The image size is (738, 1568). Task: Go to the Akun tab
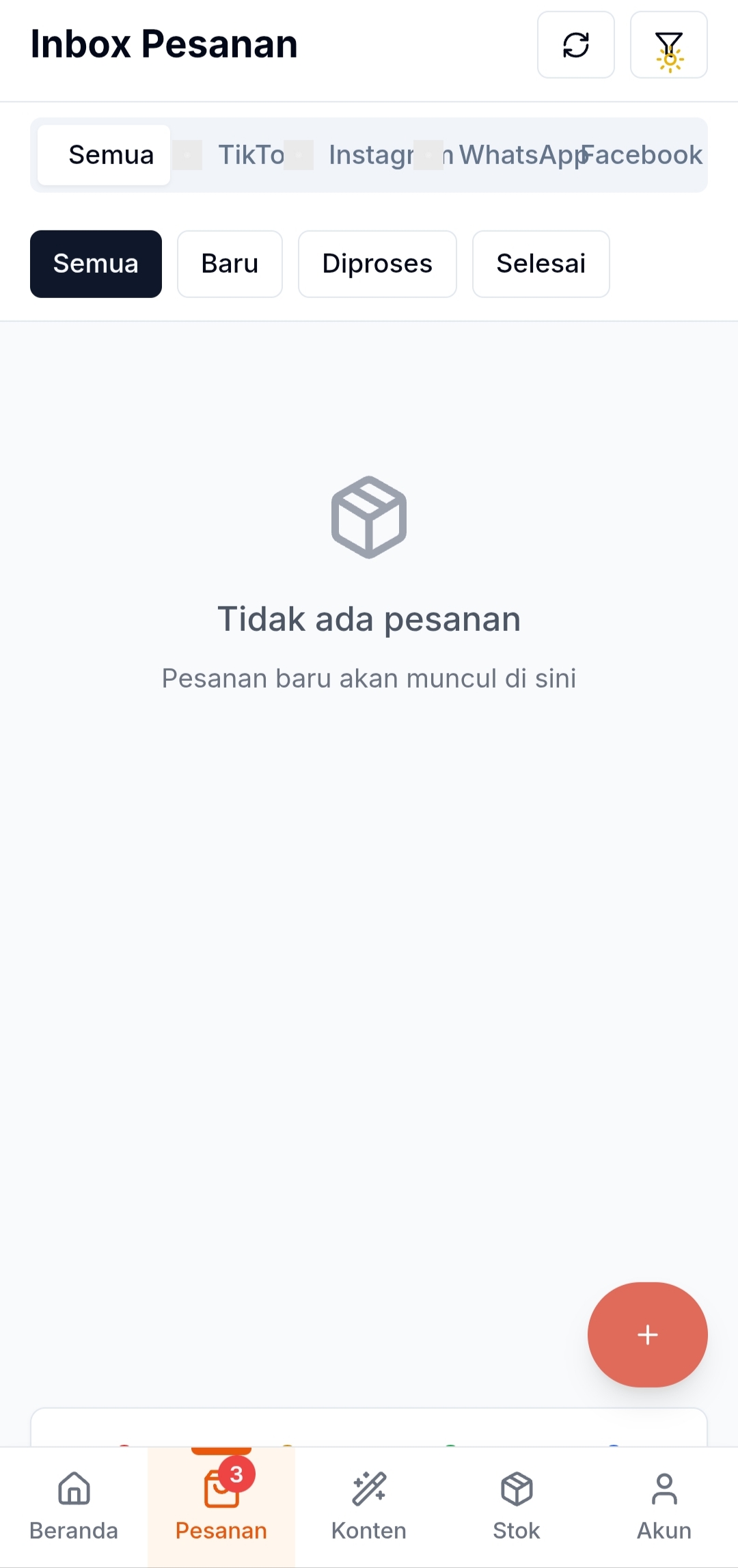pyautogui.click(x=664, y=1507)
